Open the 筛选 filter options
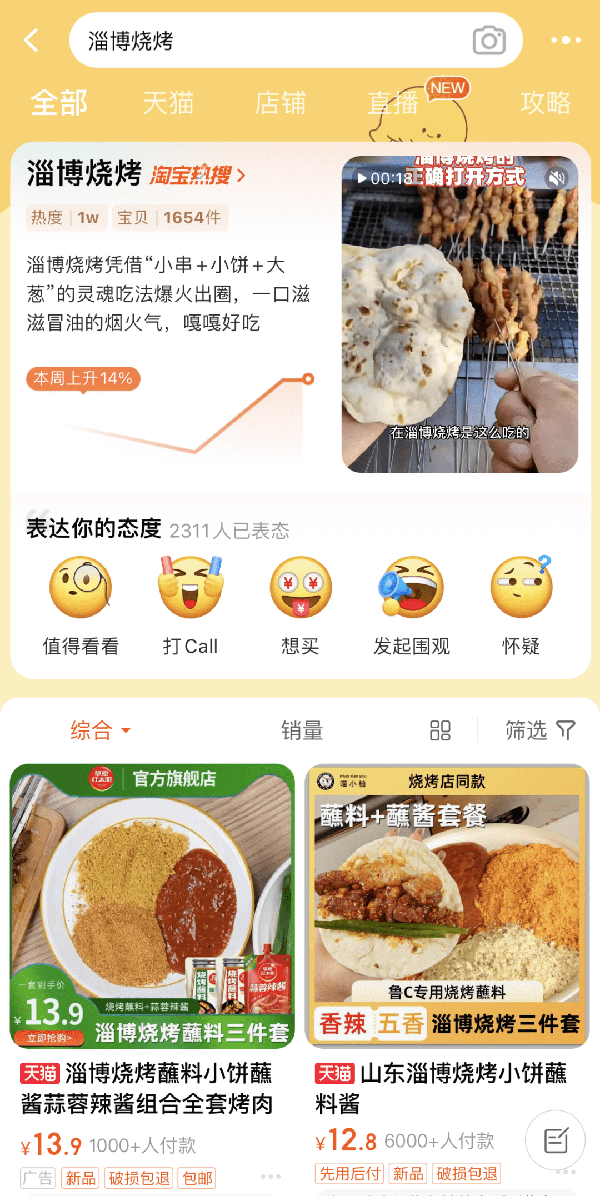This screenshot has height=1196, width=600. 540,731
